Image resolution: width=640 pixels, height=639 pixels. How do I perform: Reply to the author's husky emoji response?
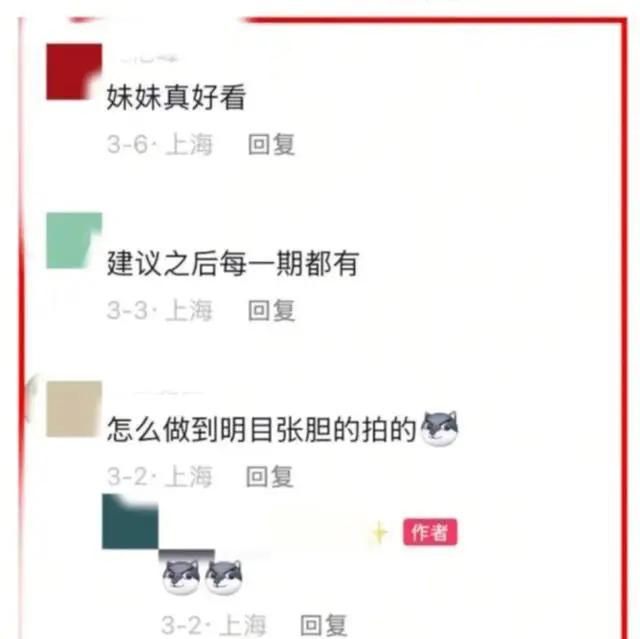pos(324,626)
